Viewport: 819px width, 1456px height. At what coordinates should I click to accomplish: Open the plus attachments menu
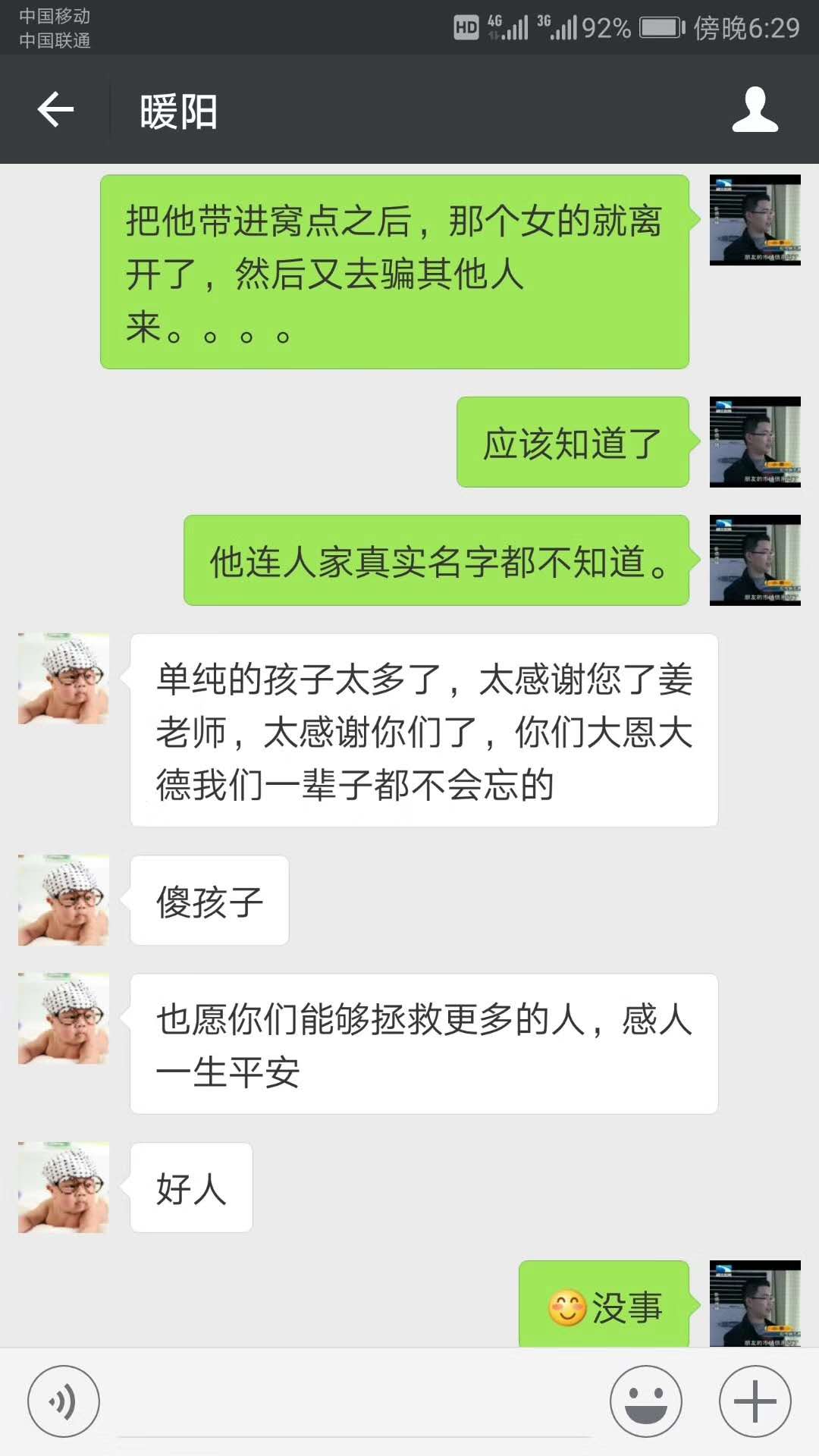point(755,1401)
